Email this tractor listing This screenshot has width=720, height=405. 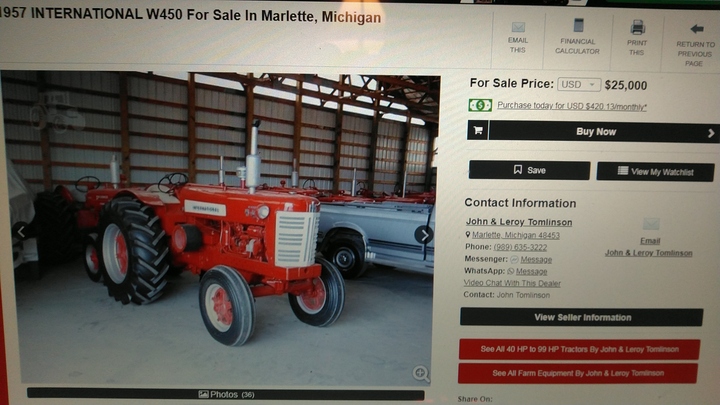click(518, 37)
